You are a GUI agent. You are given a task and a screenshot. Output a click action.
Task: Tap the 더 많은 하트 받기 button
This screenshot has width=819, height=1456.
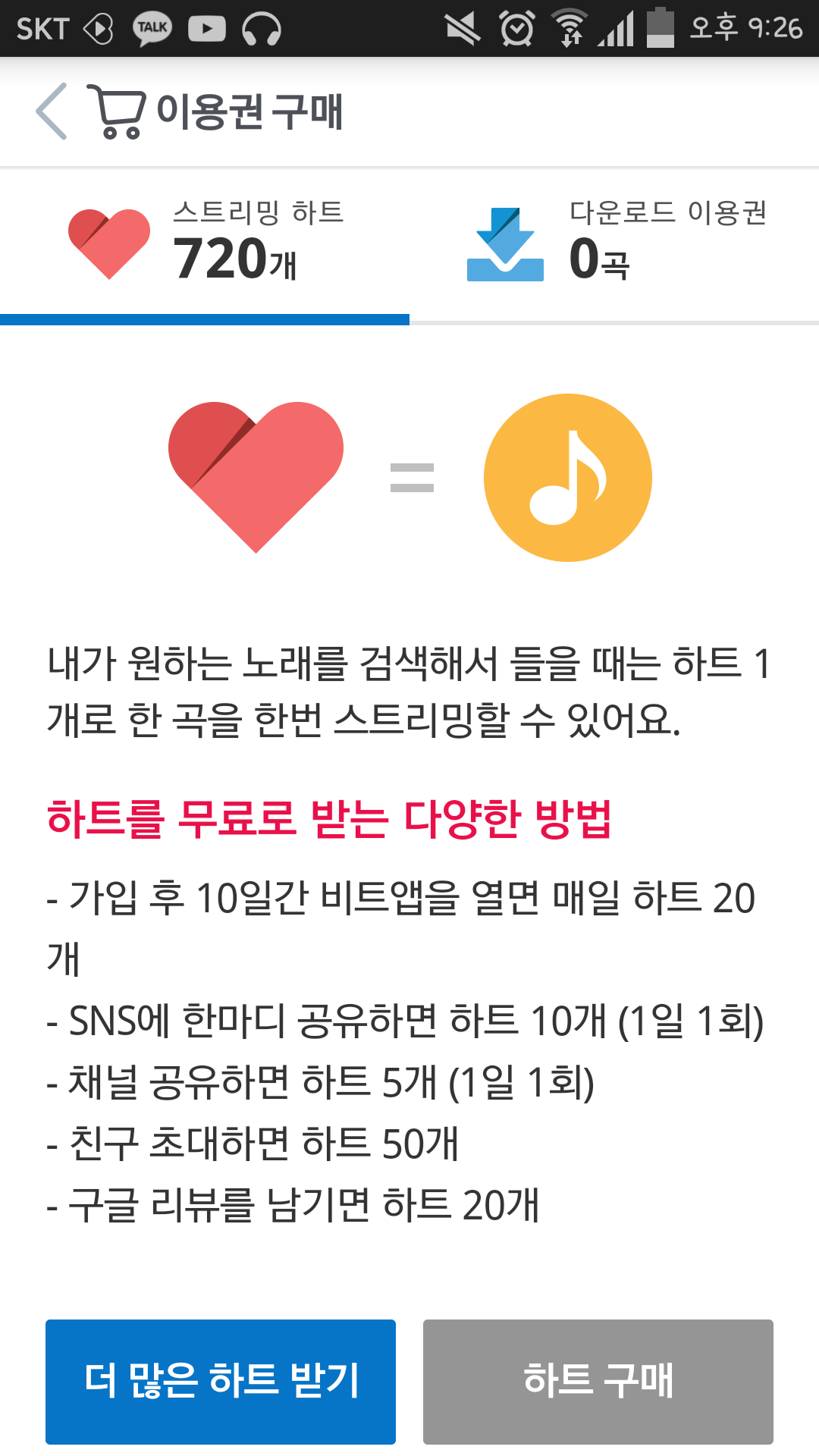[x=221, y=1381]
